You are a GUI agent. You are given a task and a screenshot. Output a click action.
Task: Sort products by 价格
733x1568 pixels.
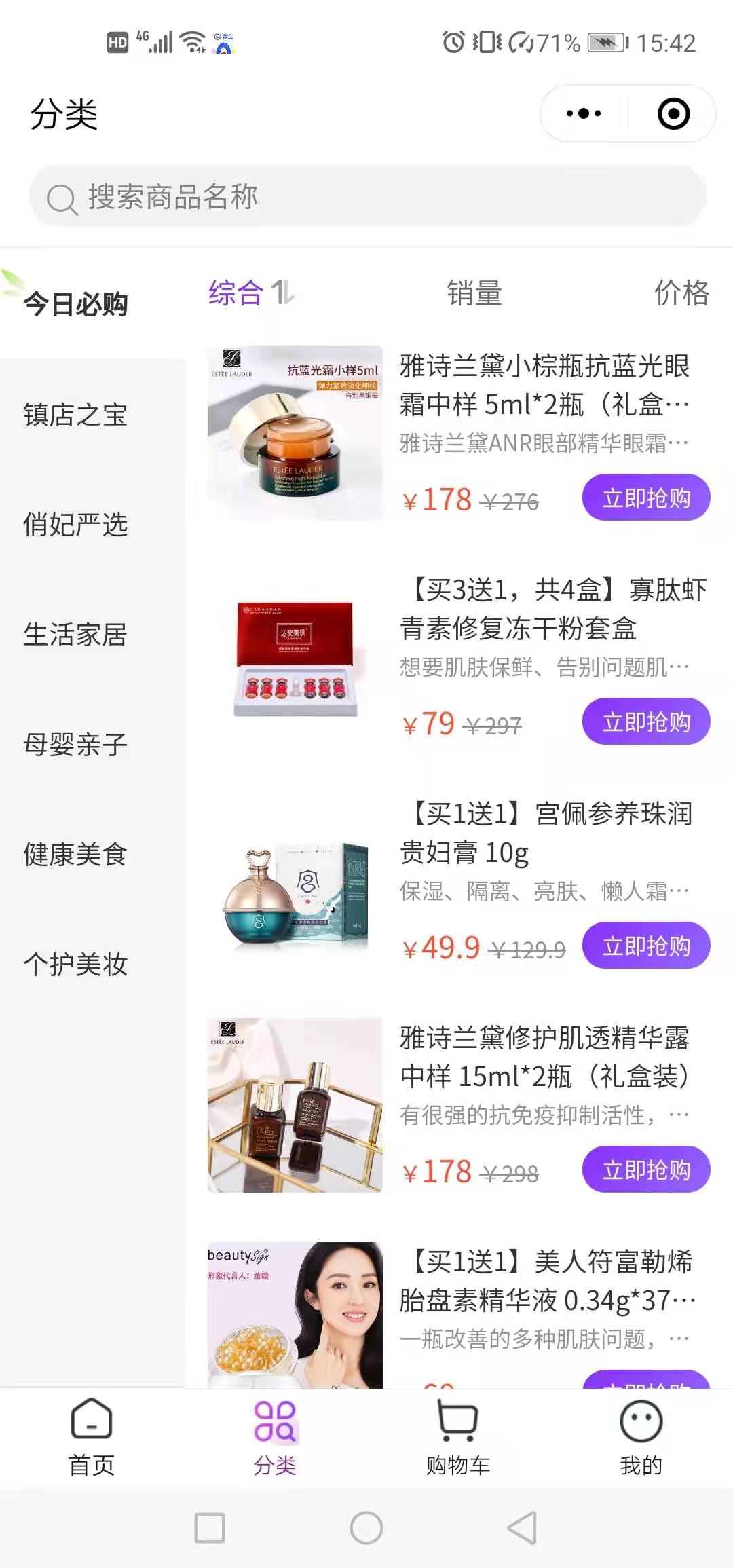click(x=681, y=293)
